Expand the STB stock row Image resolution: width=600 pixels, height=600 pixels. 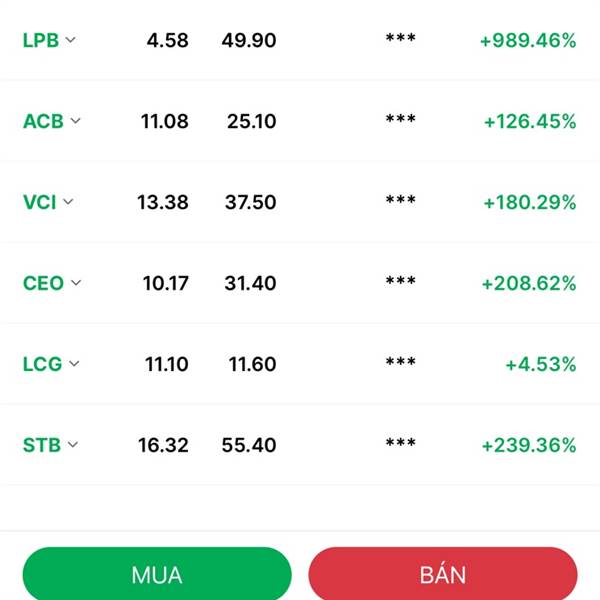[72, 444]
